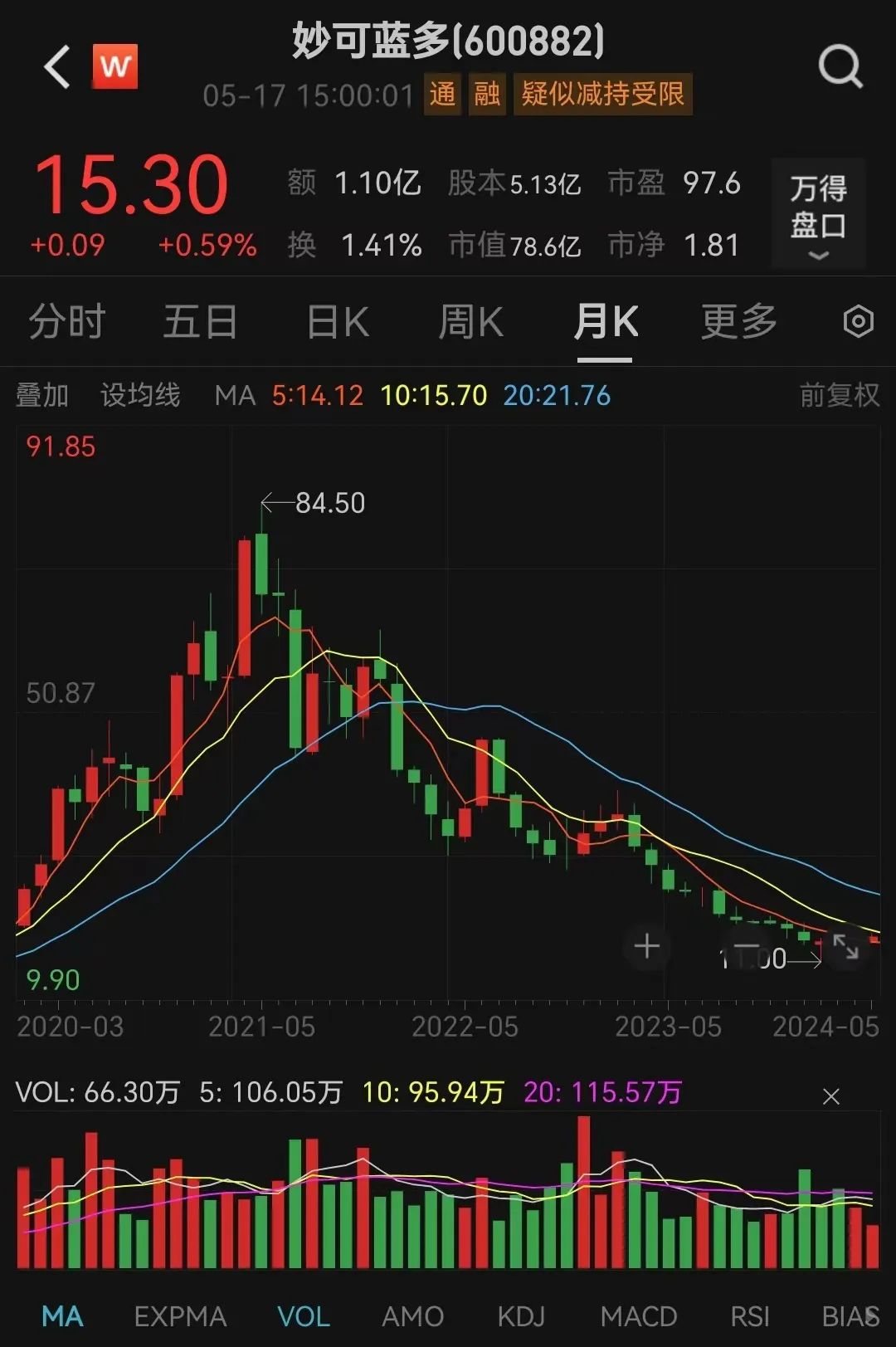The height and width of the screenshot is (1347, 896).
Task: Switch to the RSI indicator
Action: 749,1316
